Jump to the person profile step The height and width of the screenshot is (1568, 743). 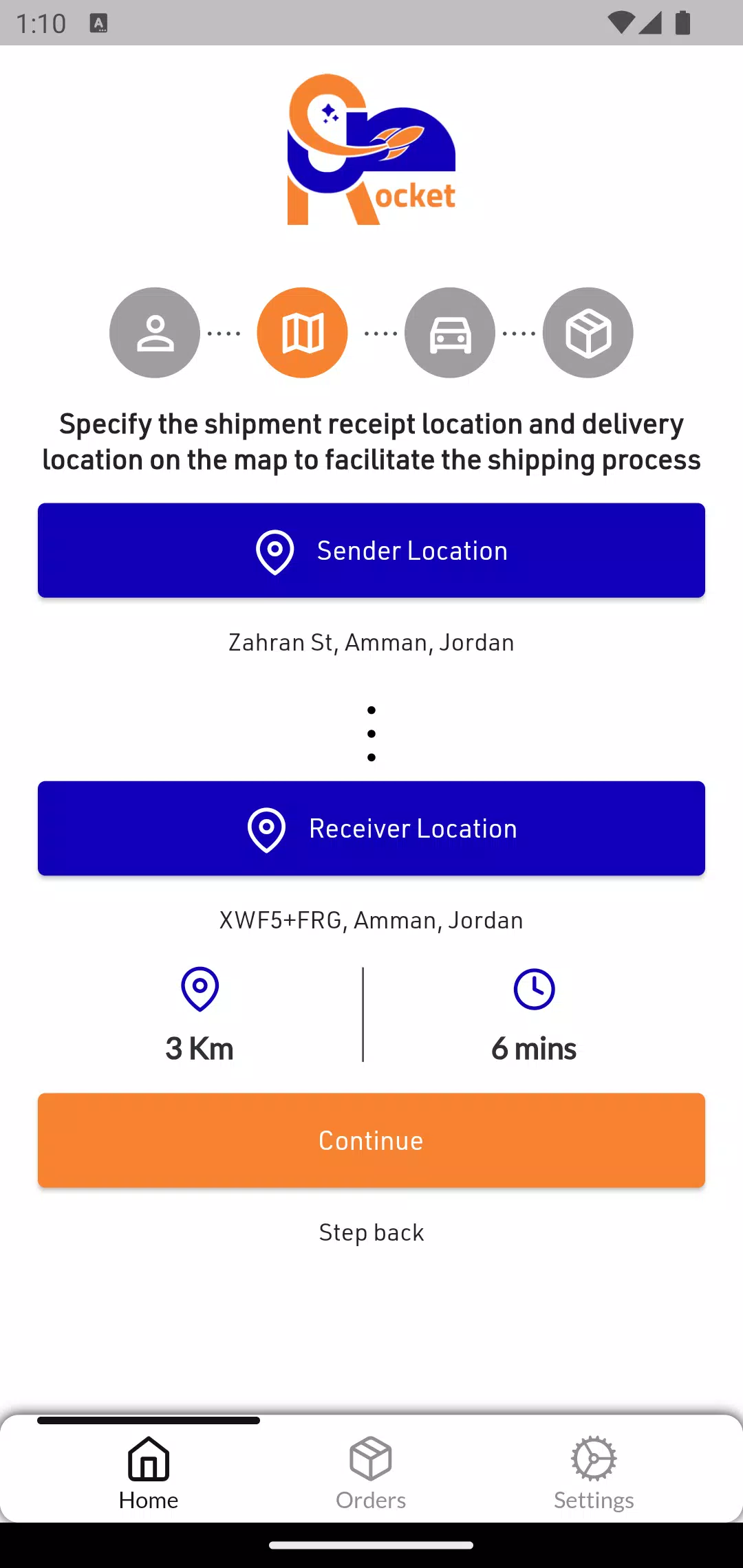(x=155, y=333)
